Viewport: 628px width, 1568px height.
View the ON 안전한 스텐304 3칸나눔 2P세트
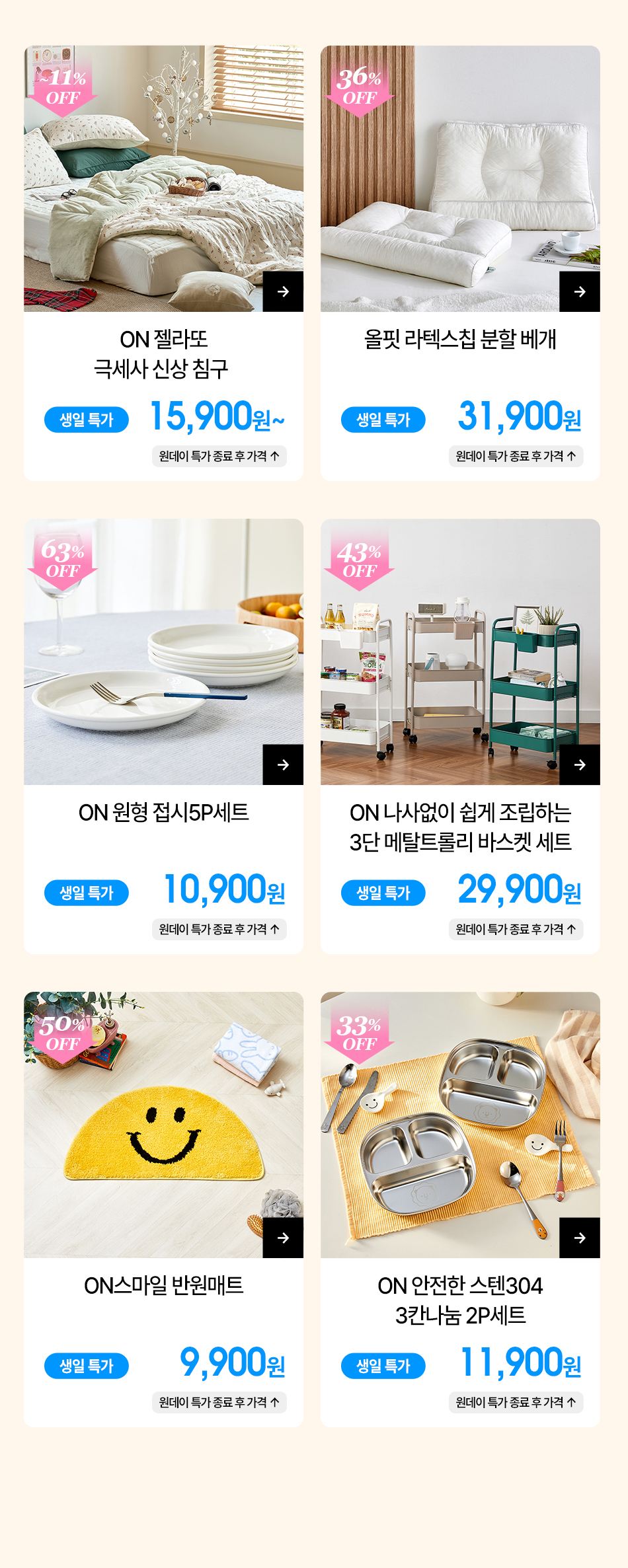point(460,1125)
